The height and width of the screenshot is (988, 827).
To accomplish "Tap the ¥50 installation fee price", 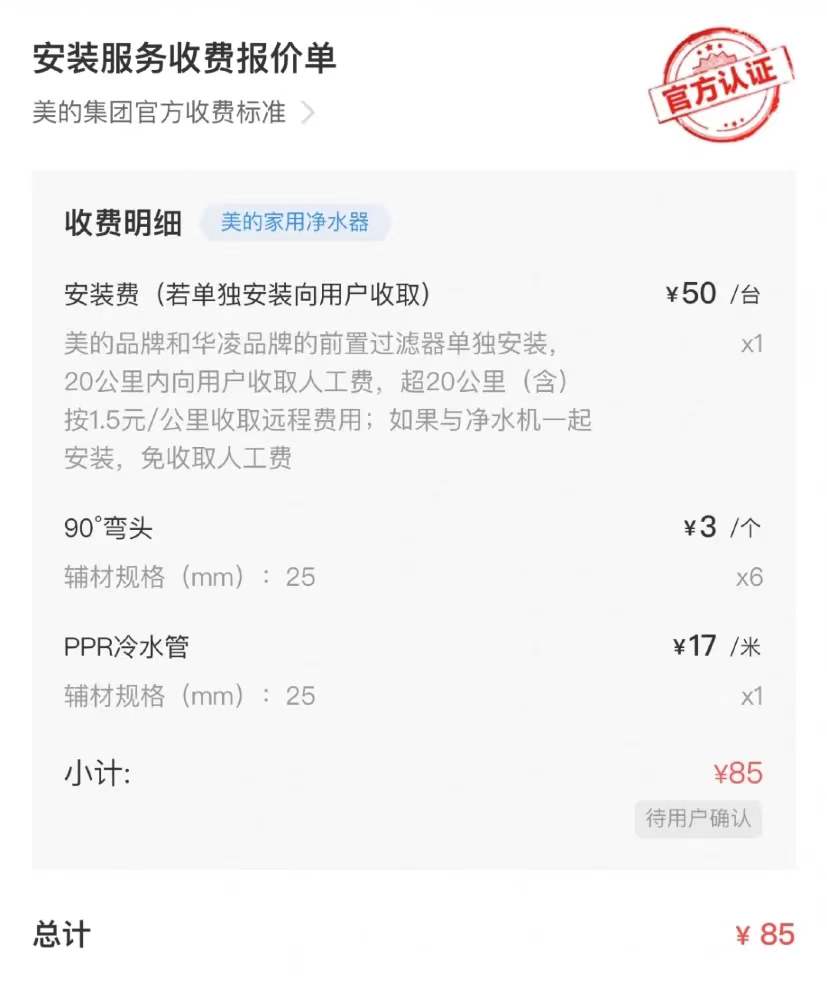I will 690,293.
